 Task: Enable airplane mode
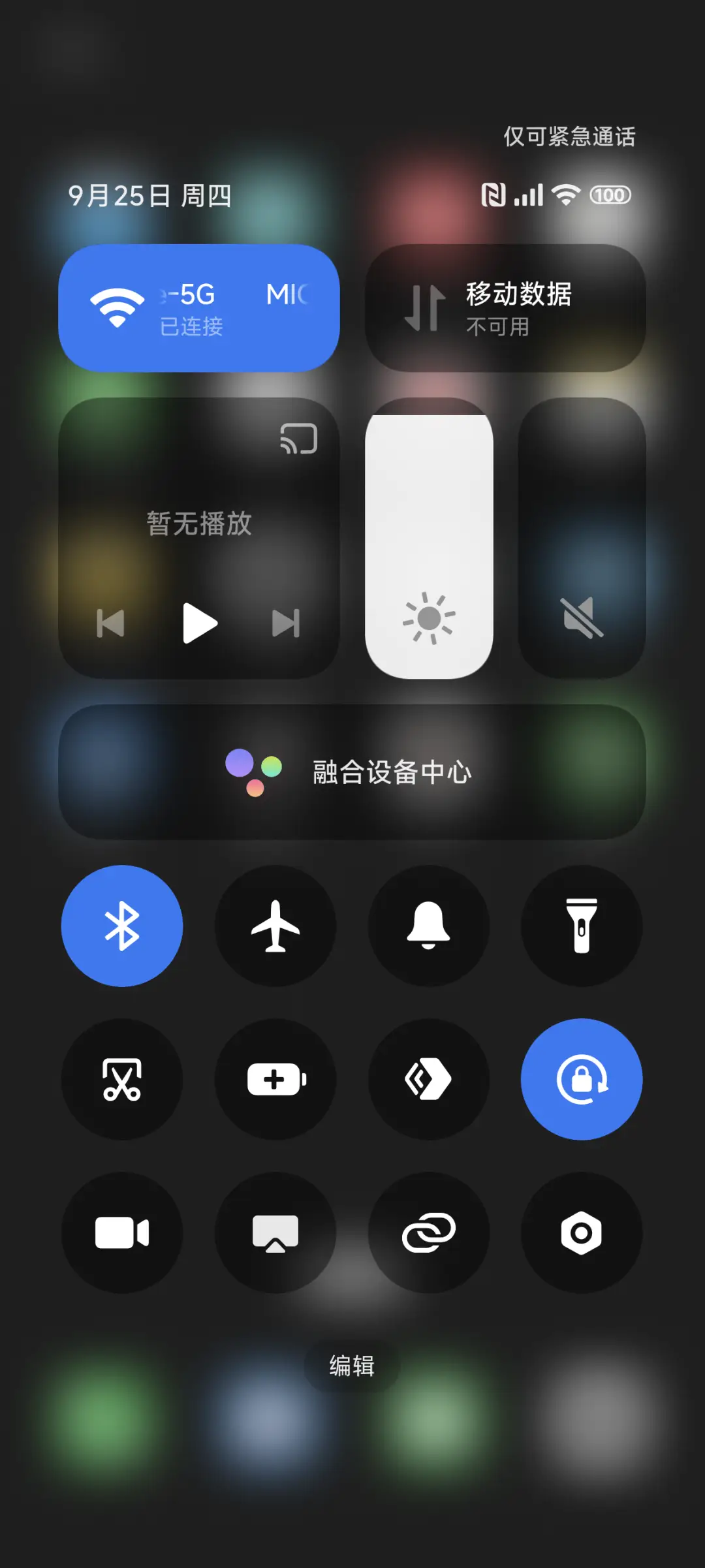pos(275,927)
